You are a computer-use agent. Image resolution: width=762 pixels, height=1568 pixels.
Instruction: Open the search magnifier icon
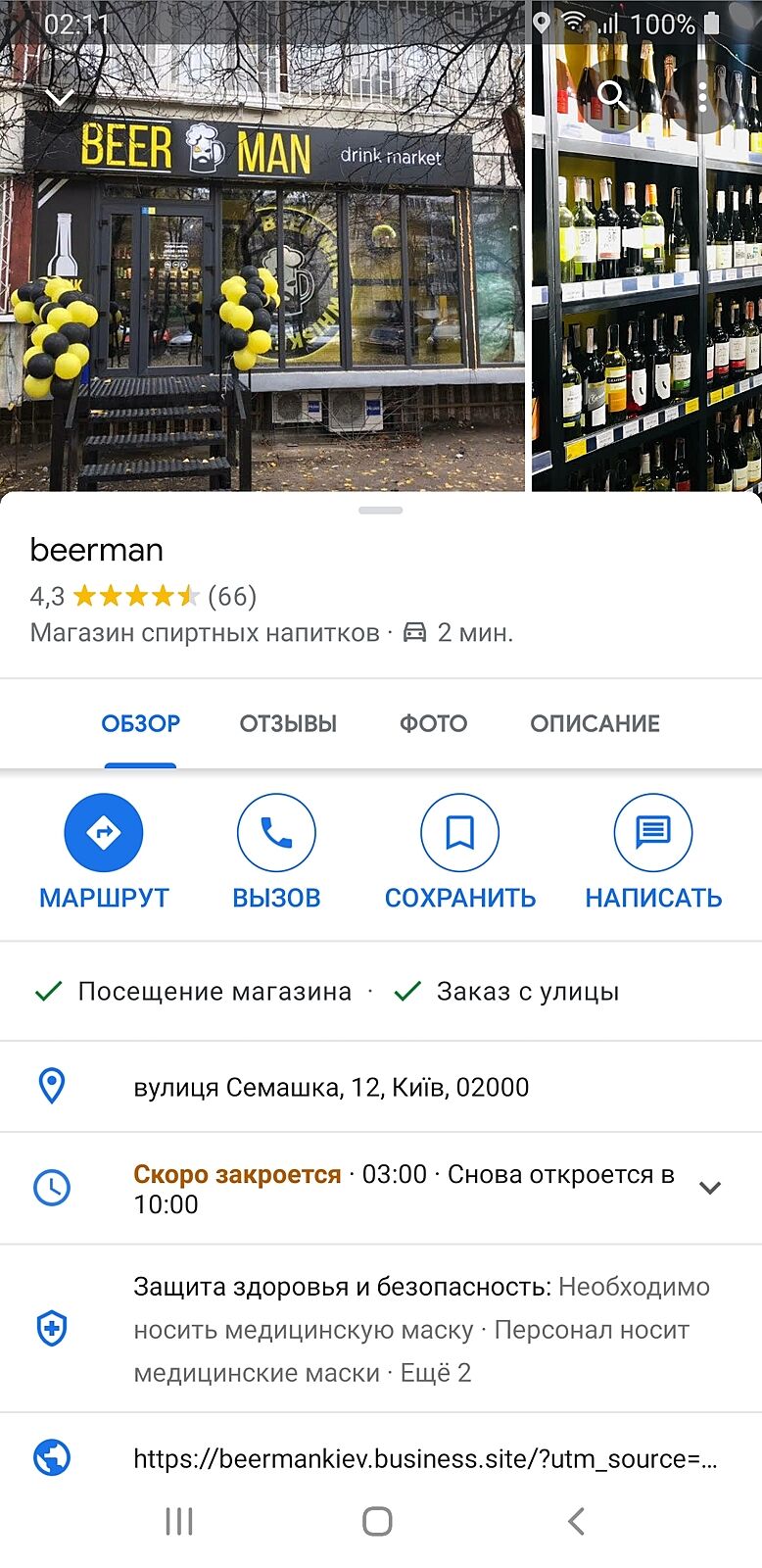[613, 95]
